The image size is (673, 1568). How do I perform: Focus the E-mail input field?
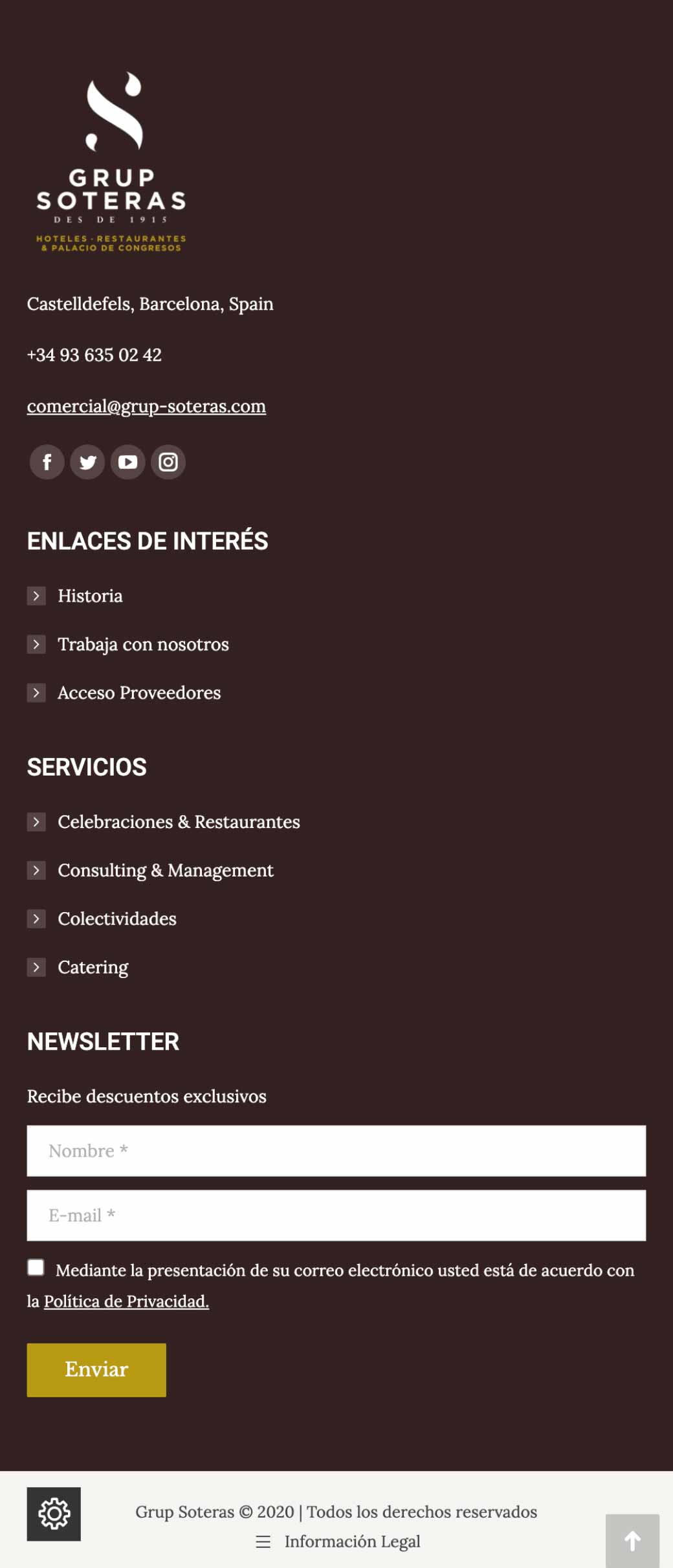(x=336, y=1215)
